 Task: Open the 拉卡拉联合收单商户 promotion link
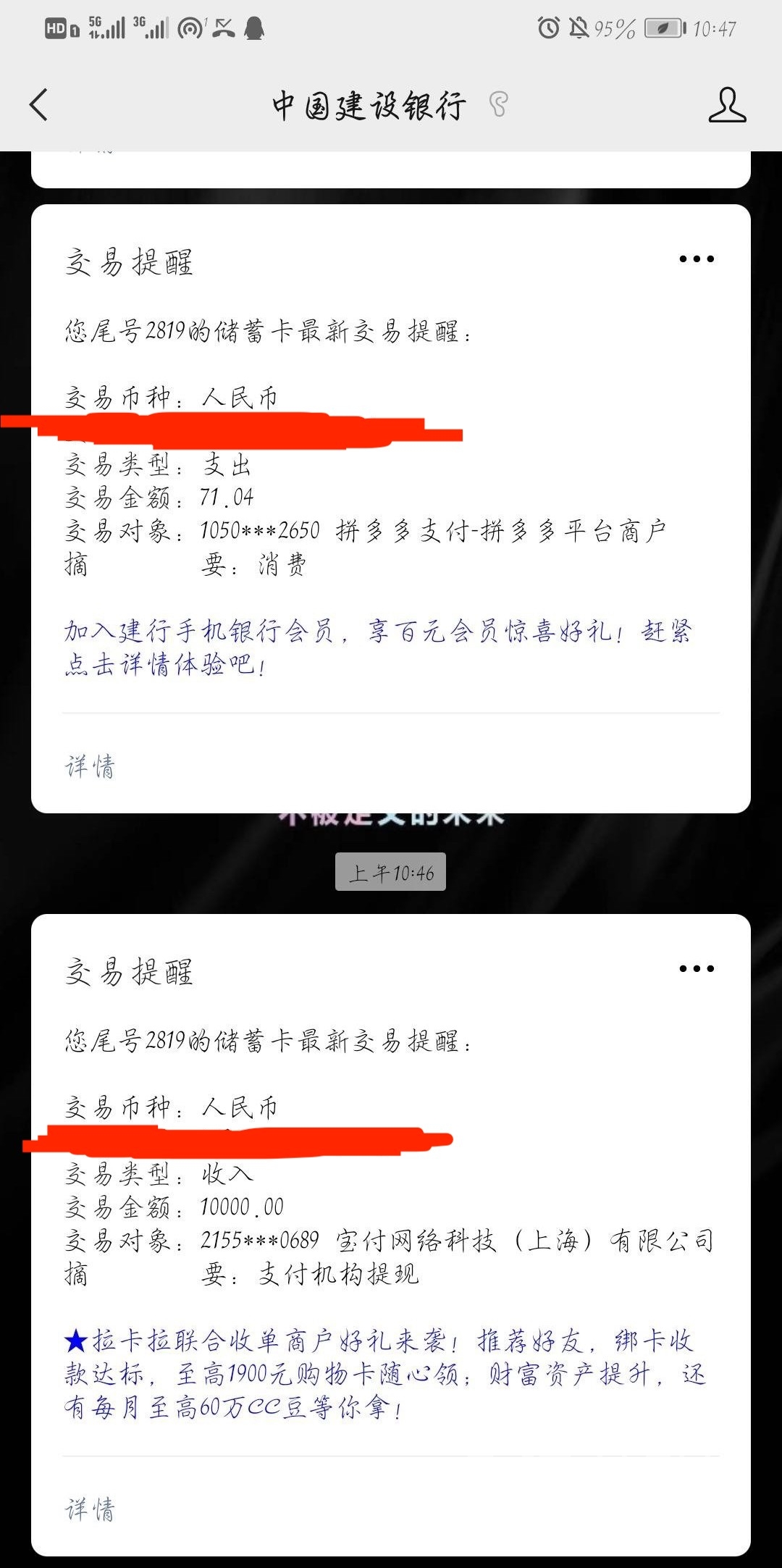click(x=384, y=1373)
